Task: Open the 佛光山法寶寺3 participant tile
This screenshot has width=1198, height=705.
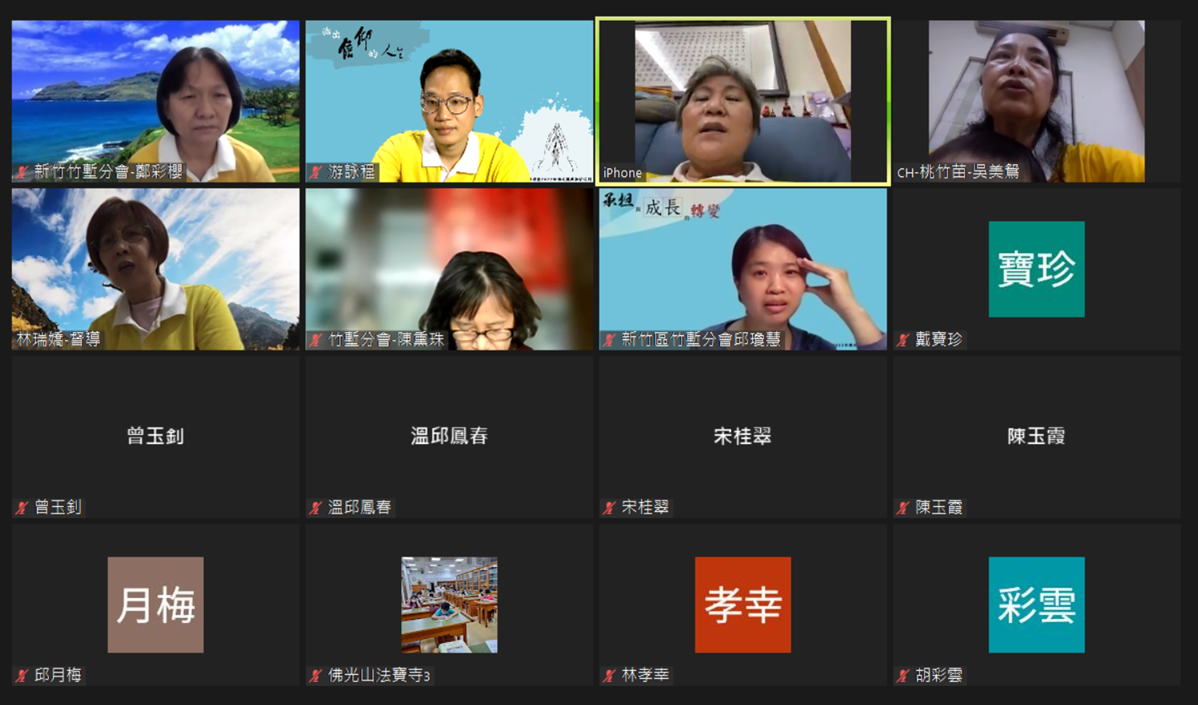Action: 449,605
